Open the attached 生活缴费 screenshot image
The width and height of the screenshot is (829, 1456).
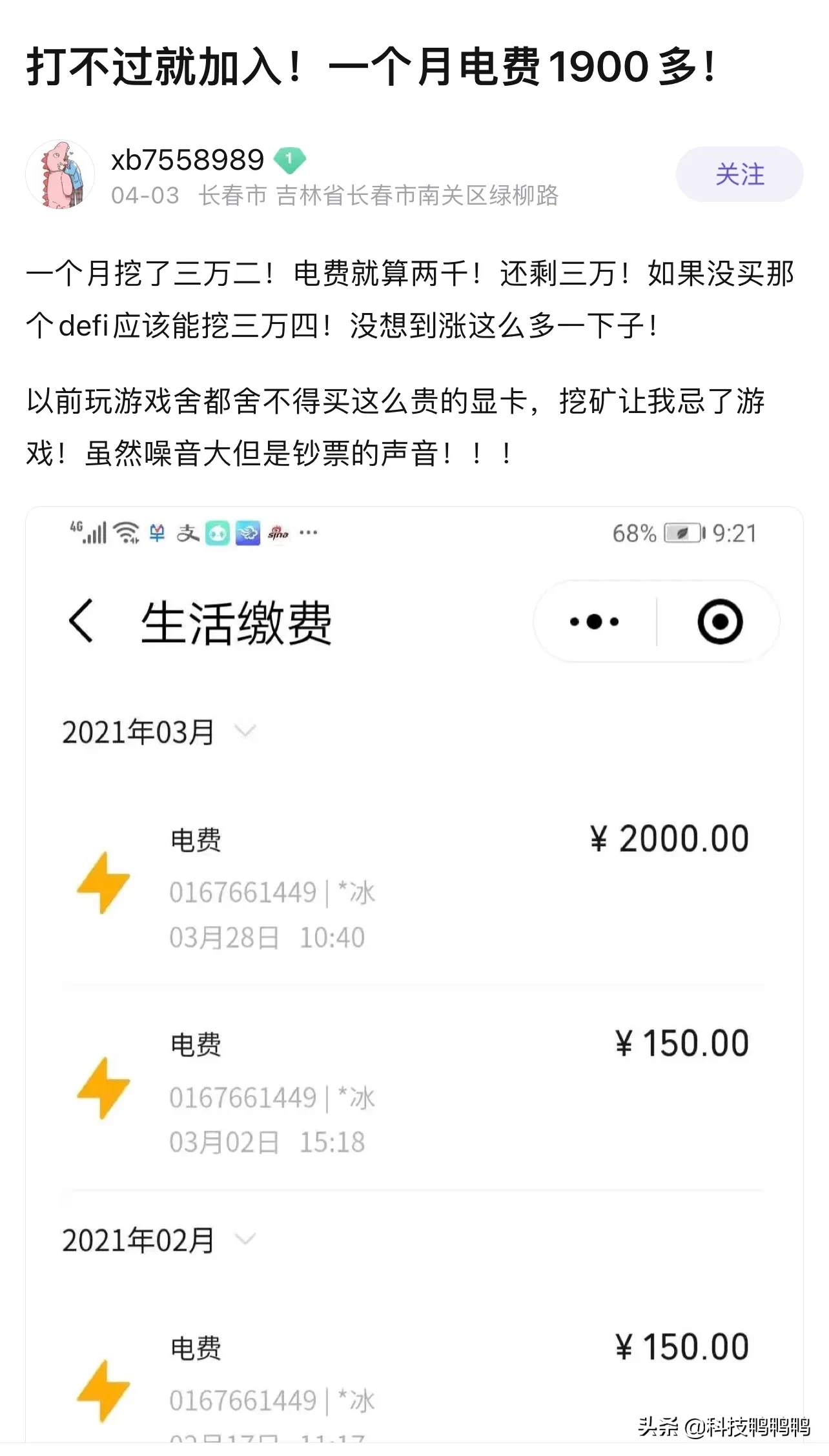tap(414, 975)
